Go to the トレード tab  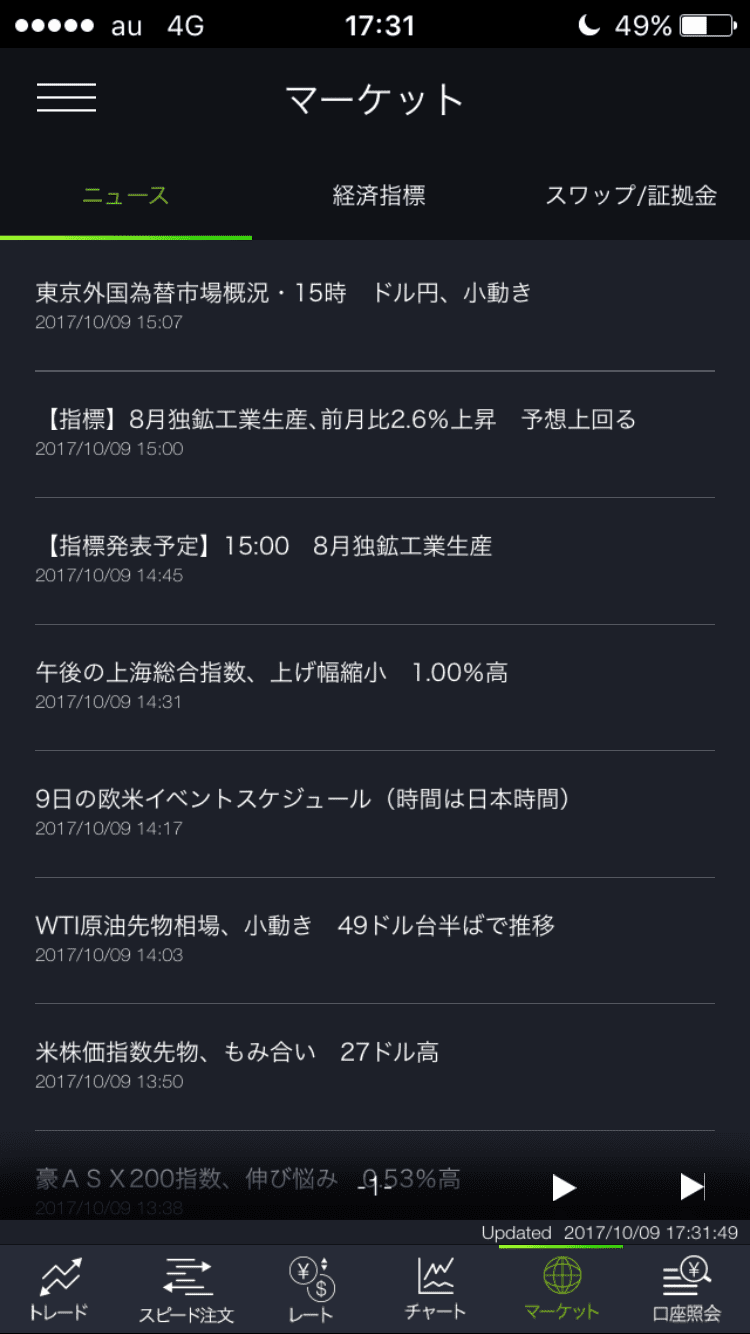point(59,1290)
